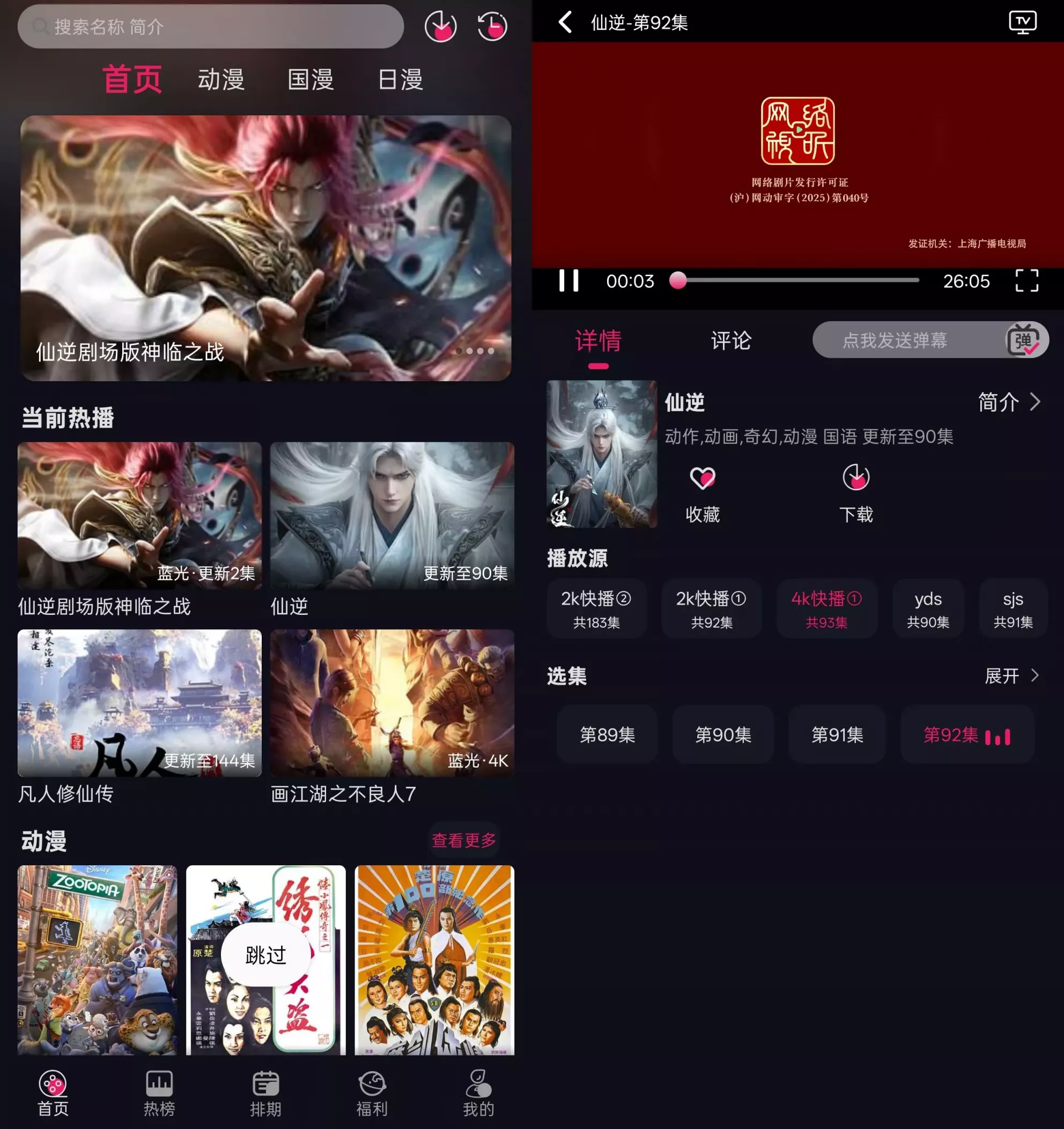This screenshot has width=1064, height=1129.
Task: Tap the 跳过 skip button
Action: point(266,955)
